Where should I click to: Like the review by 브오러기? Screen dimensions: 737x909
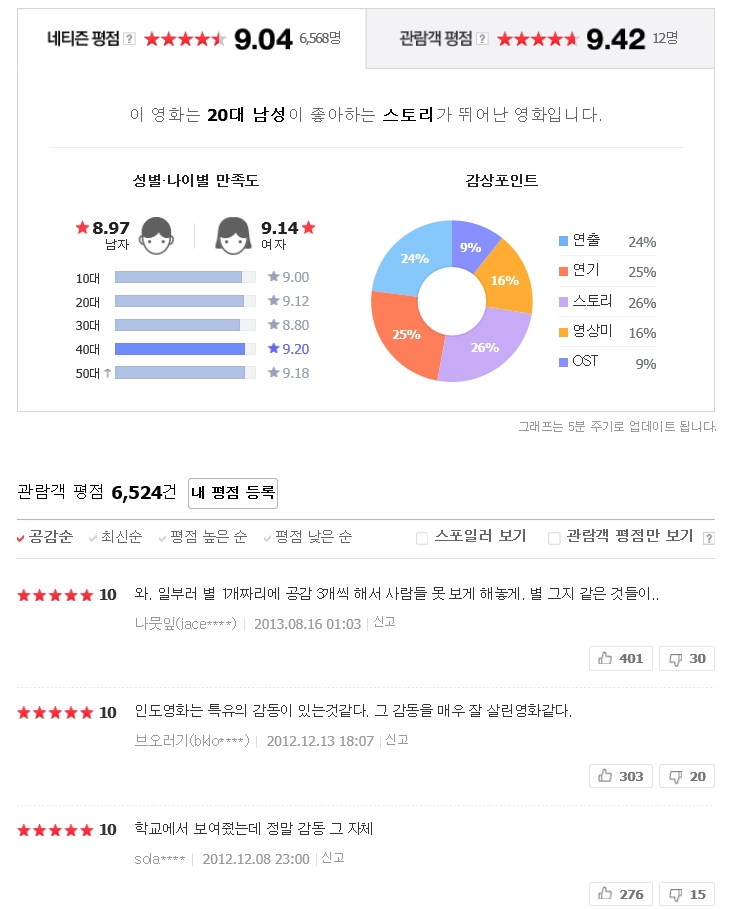(621, 776)
